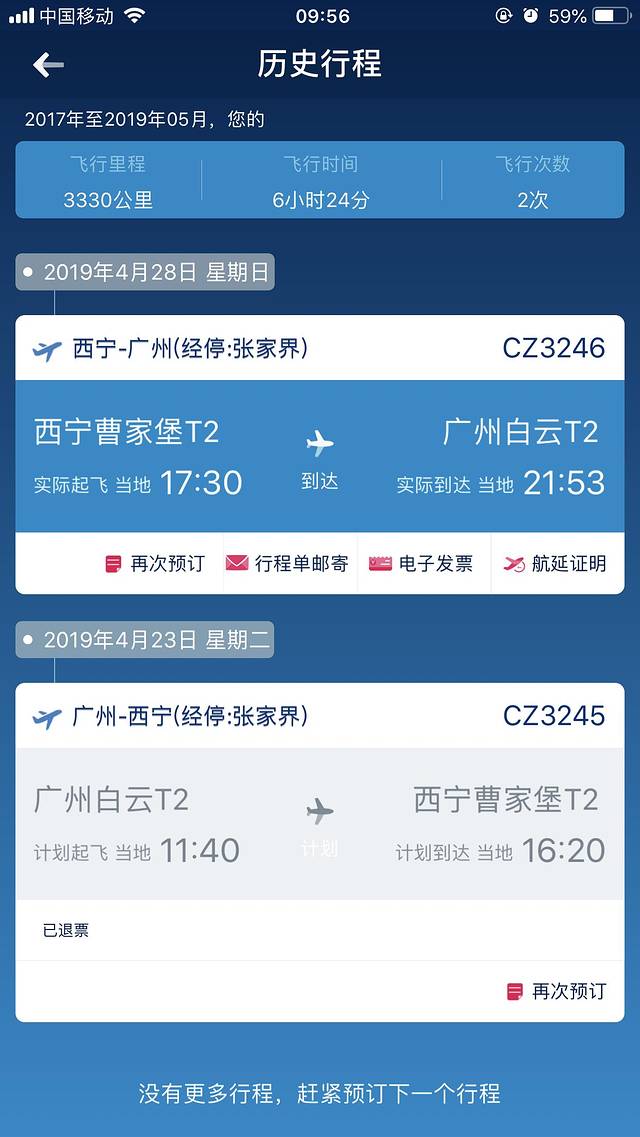The width and height of the screenshot is (640, 1137).
Task: Open 行程单邮寄 to mail the itinerary
Action: [x=288, y=563]
